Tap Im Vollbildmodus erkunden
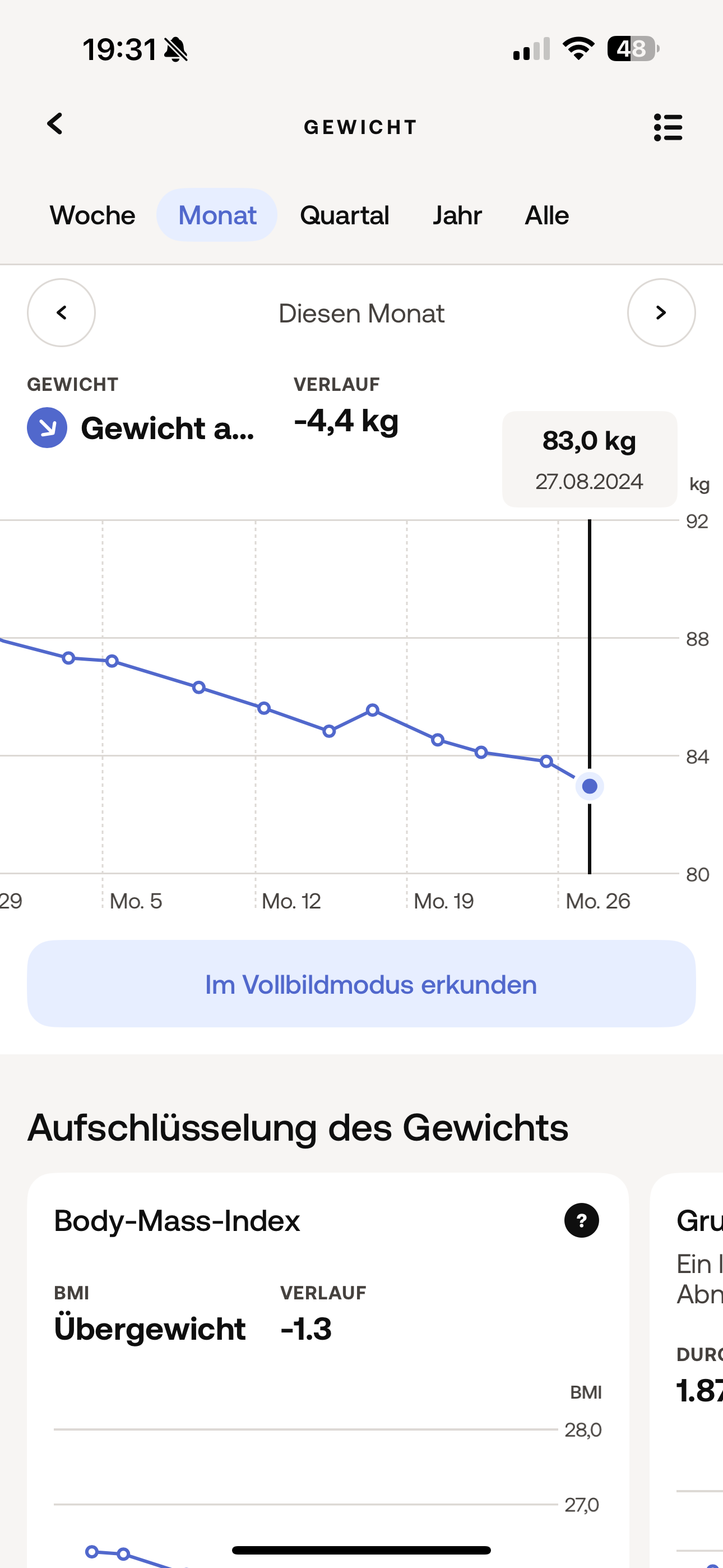 tap(361, 984)
